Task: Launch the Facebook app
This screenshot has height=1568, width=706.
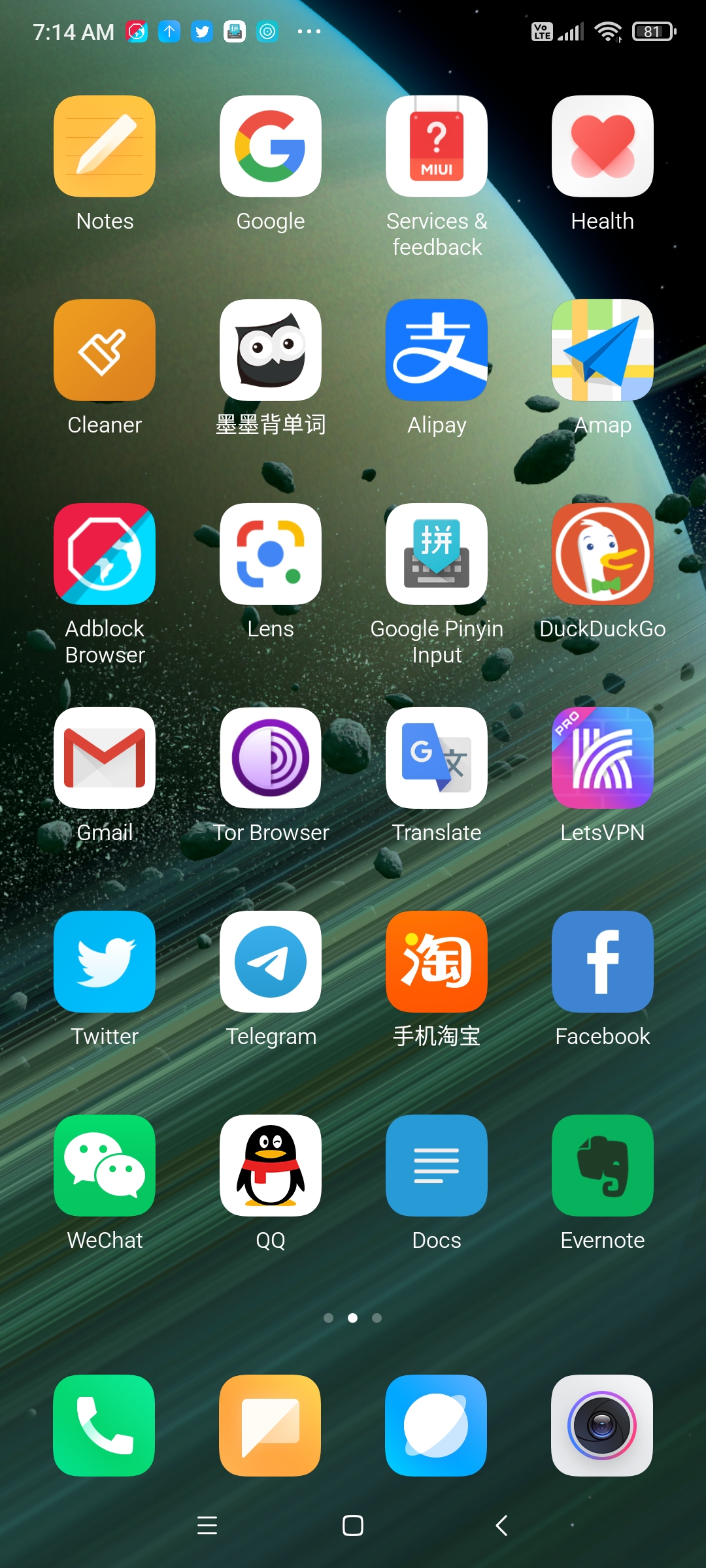Action: [603, 962]
